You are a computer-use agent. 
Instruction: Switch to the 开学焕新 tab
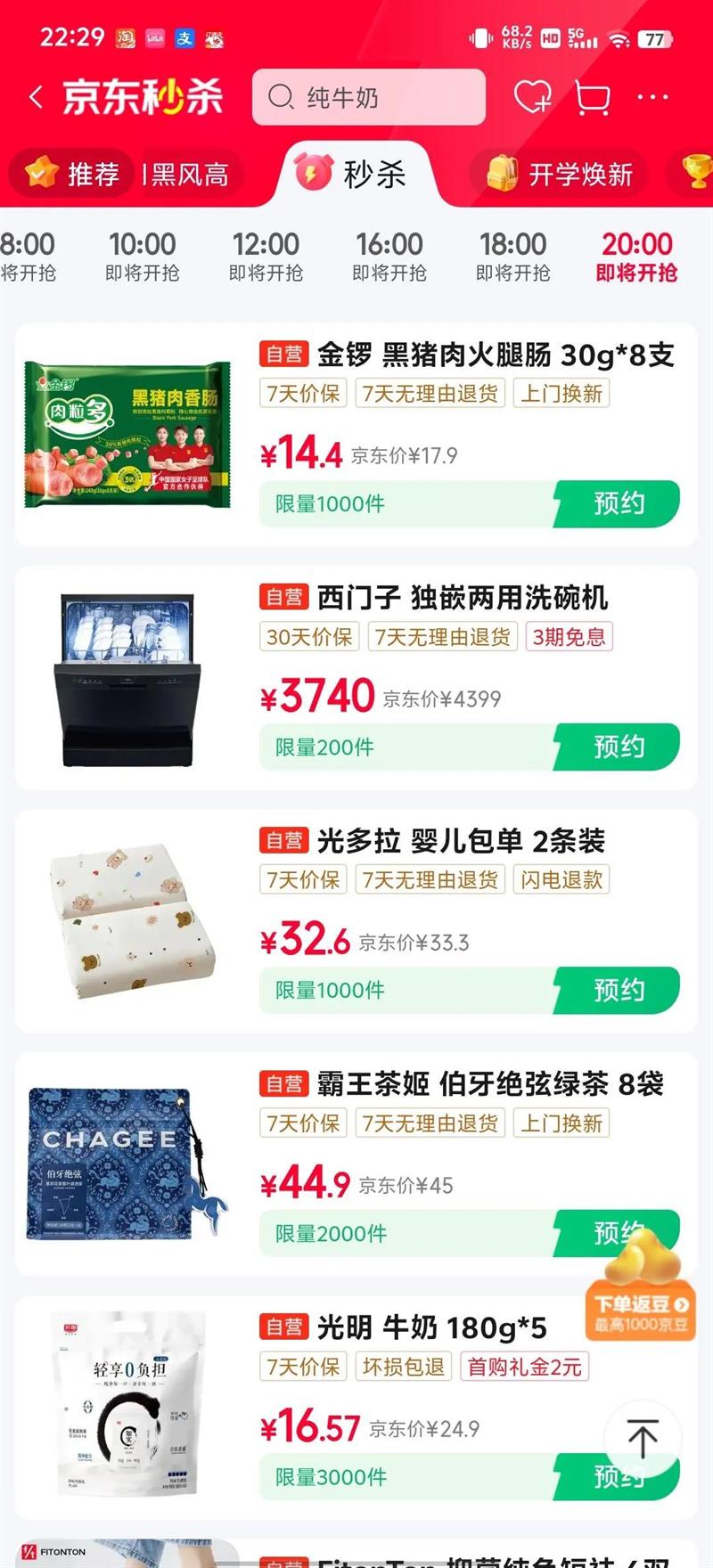coord(561,174)
